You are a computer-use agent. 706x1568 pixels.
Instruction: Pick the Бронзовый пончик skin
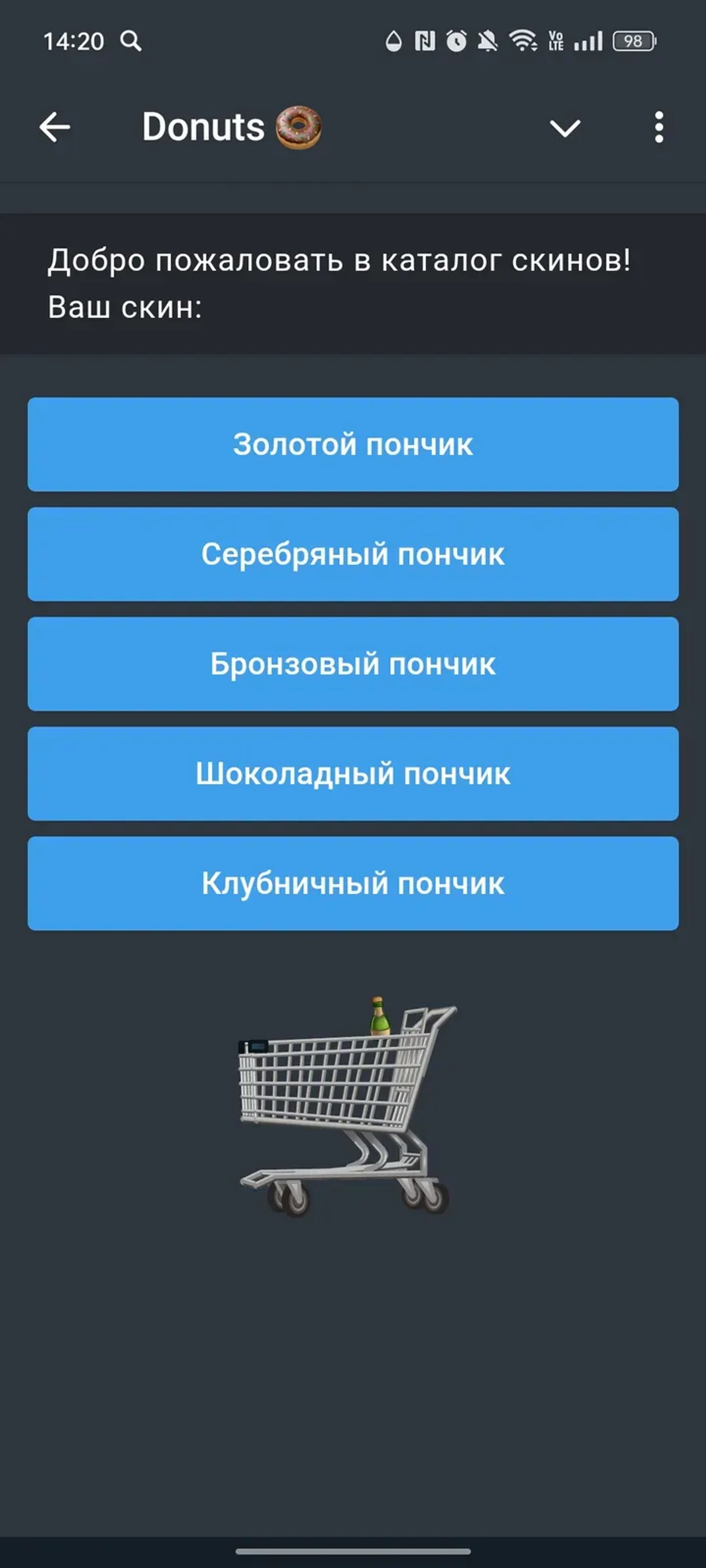coord(353,665)
